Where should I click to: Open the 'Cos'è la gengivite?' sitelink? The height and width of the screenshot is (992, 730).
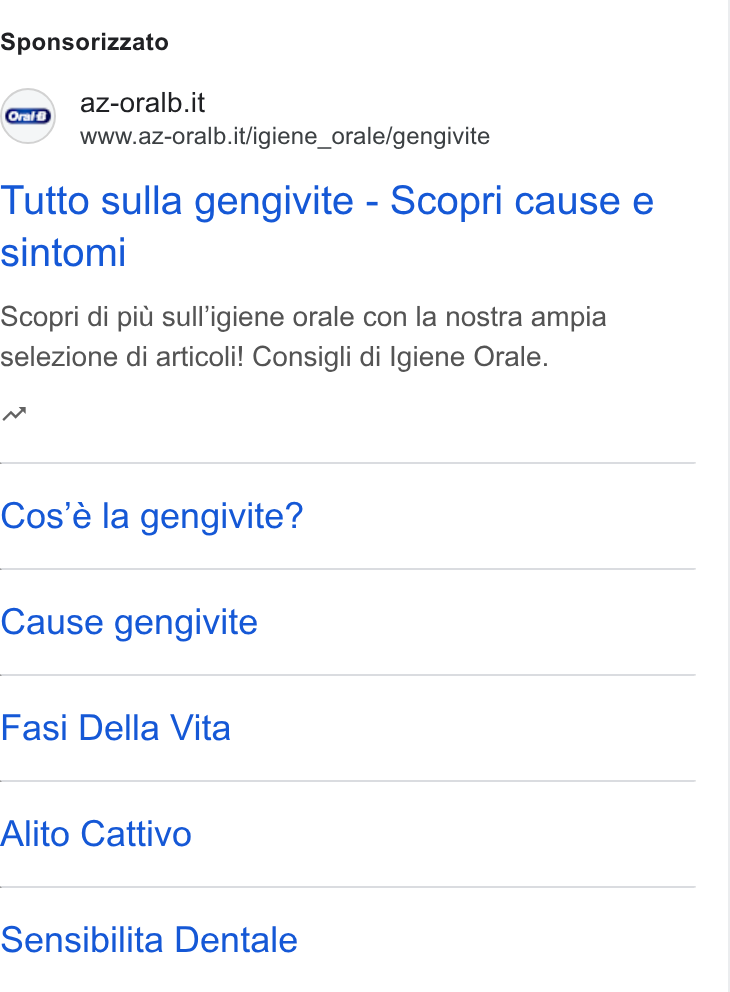point(152,516)
